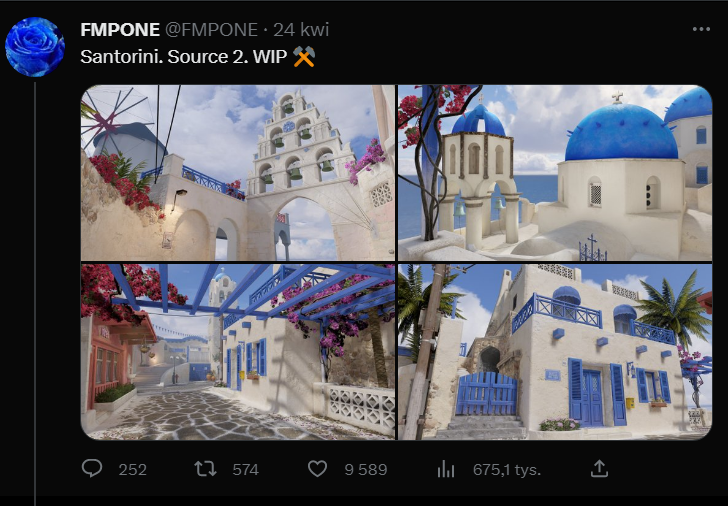Viewport: 728px width, 506px height.
Task: Like the Santorini tweet
Action: (x=318, y=468)
